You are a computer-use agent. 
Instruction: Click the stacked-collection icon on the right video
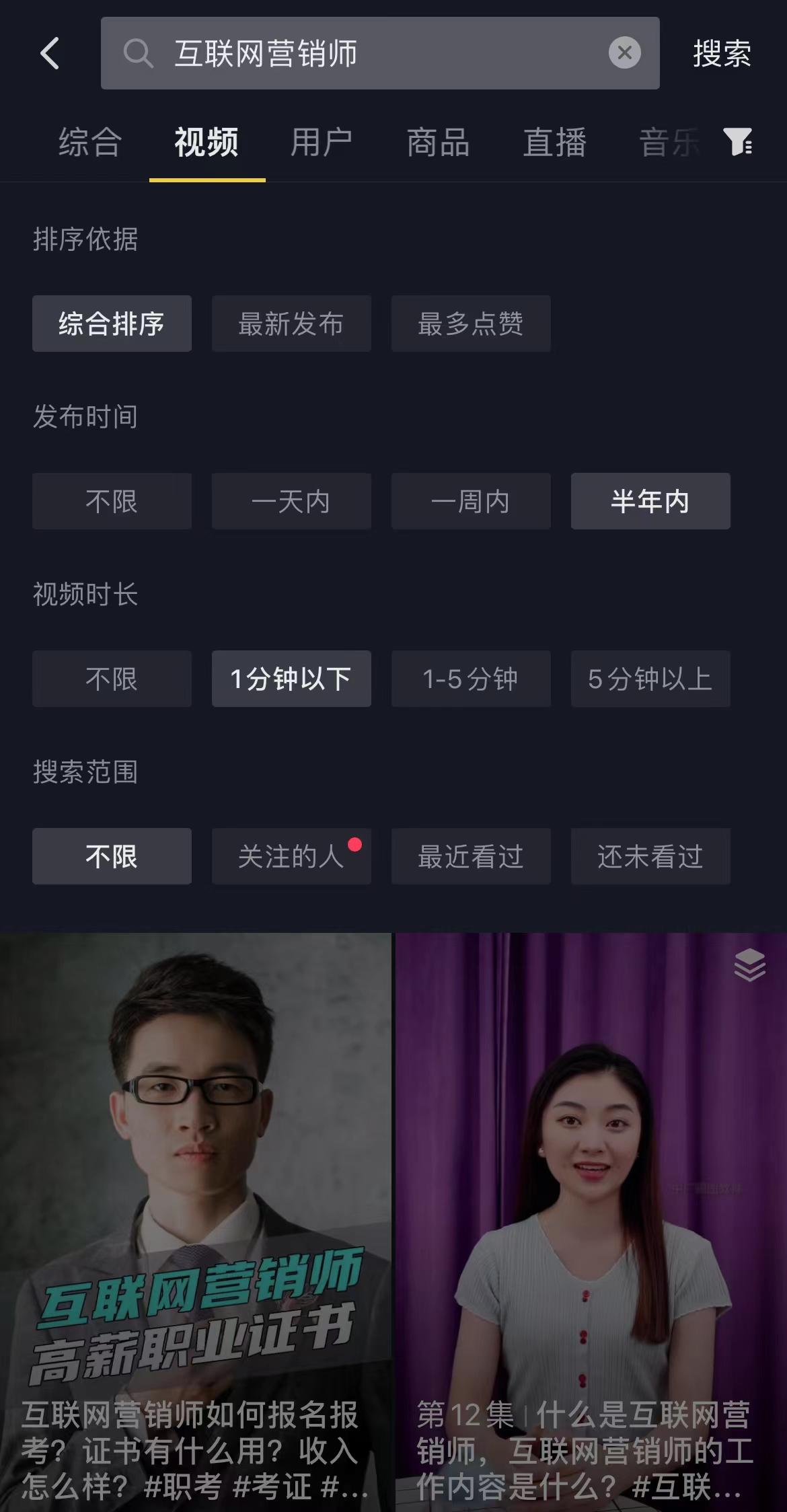749,965
